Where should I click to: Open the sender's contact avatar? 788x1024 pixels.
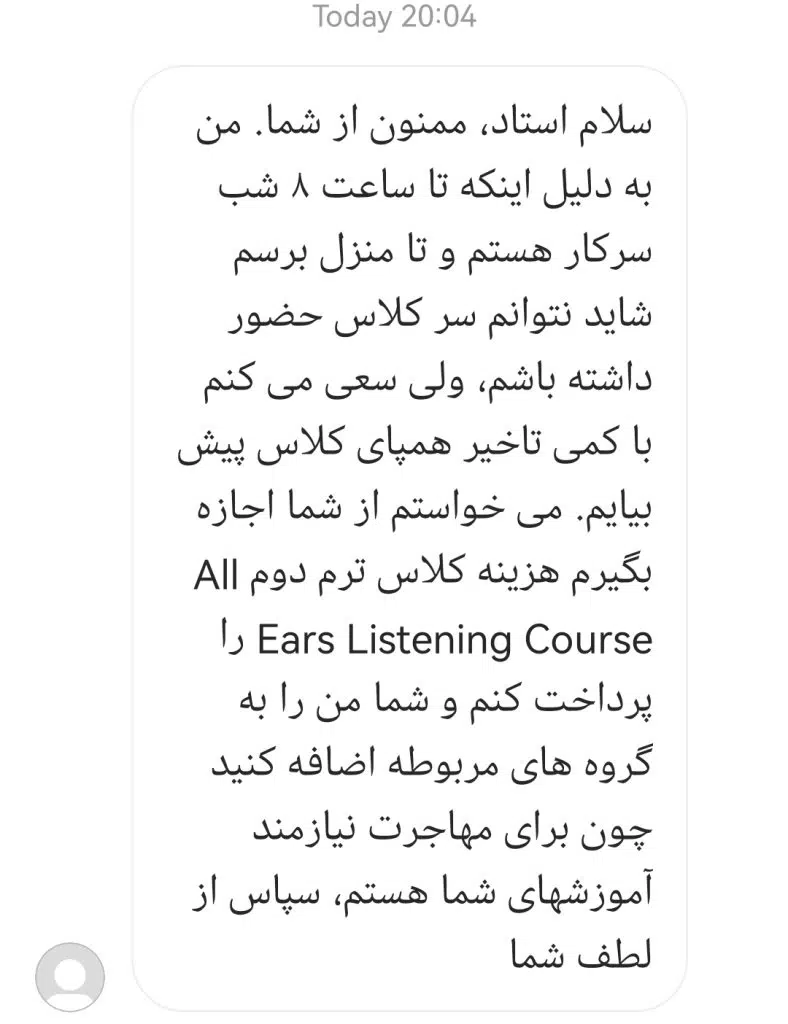pyautogui.click(x=69, y=977)
